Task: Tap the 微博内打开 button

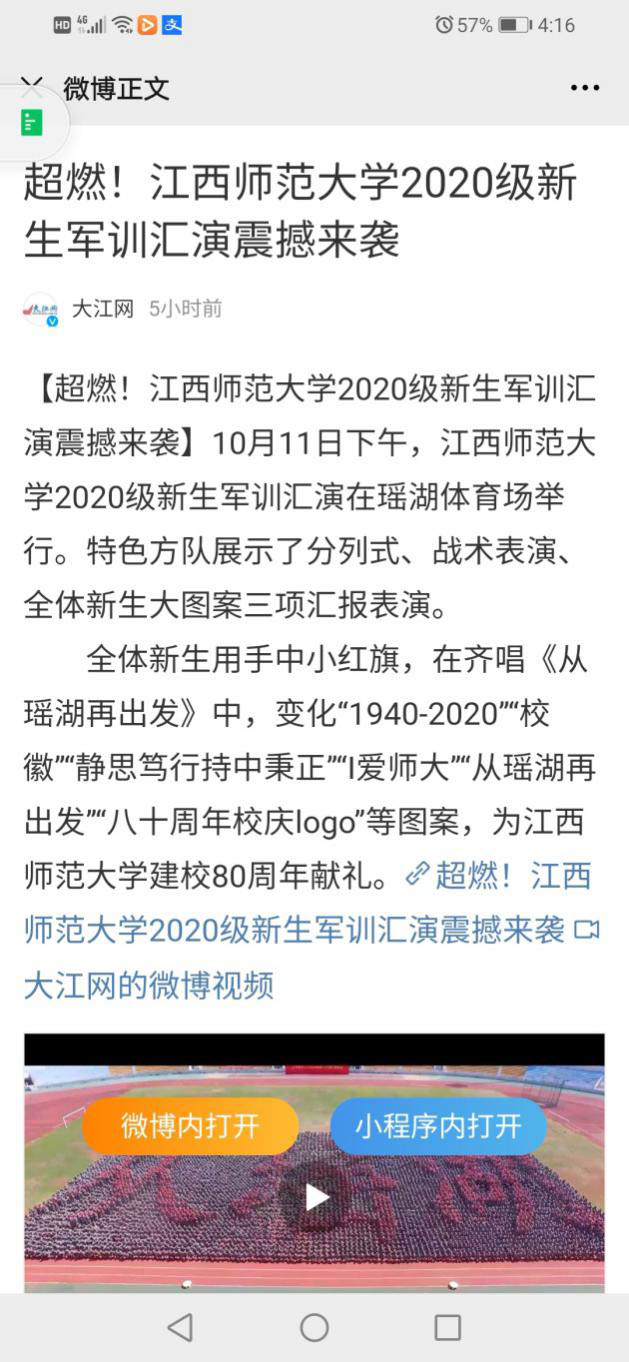Action: pyautogui.click(x=190, y=1126)
